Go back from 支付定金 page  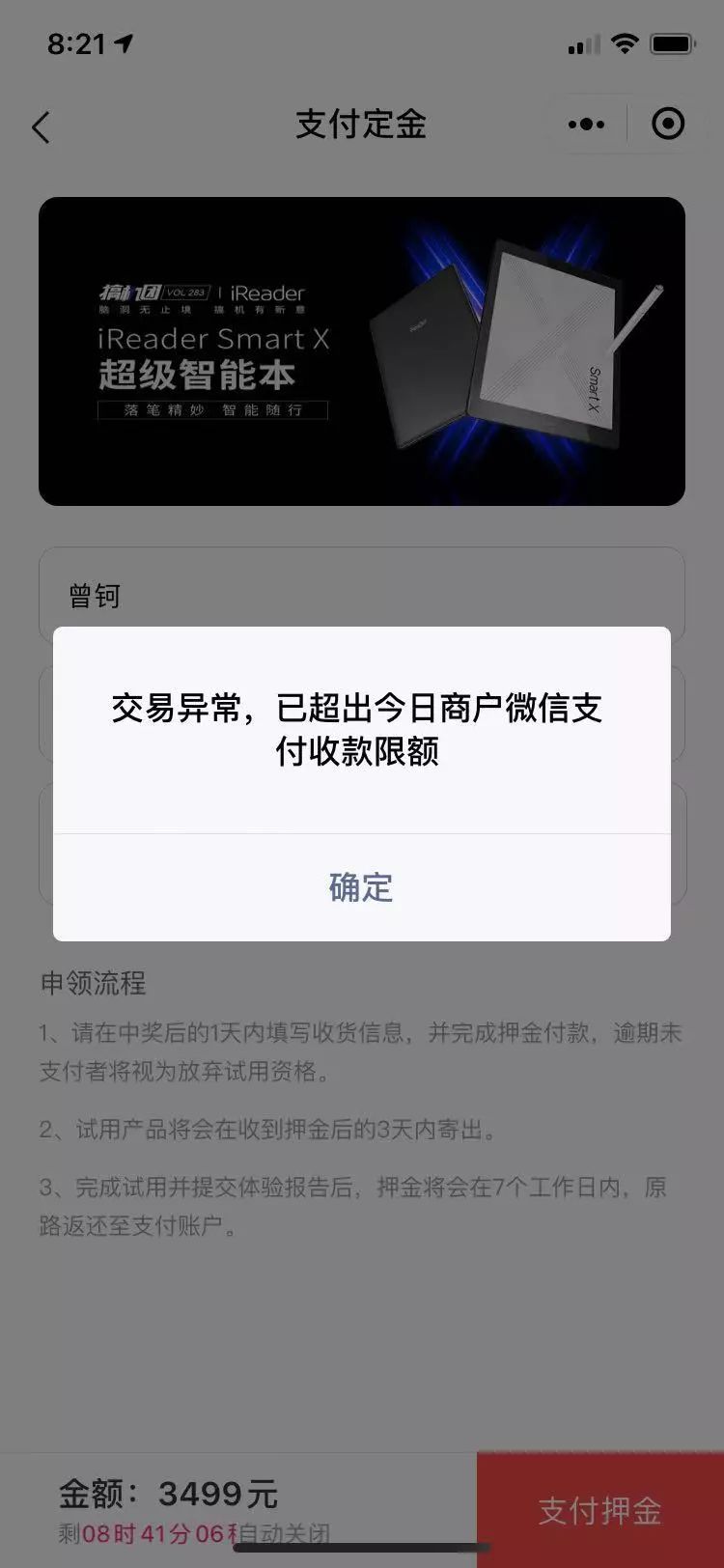coord(41,126)
